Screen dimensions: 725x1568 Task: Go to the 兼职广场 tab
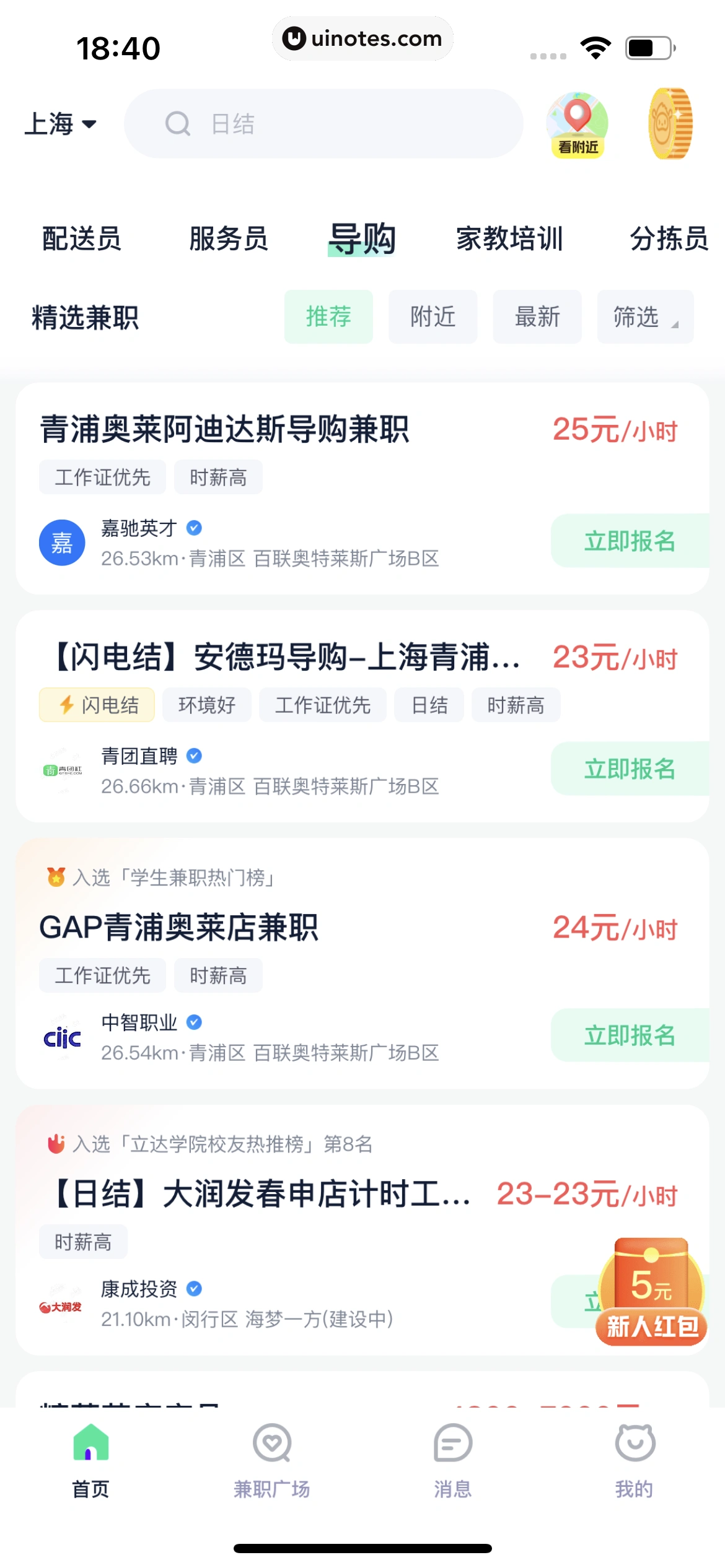click(271, 1460)
